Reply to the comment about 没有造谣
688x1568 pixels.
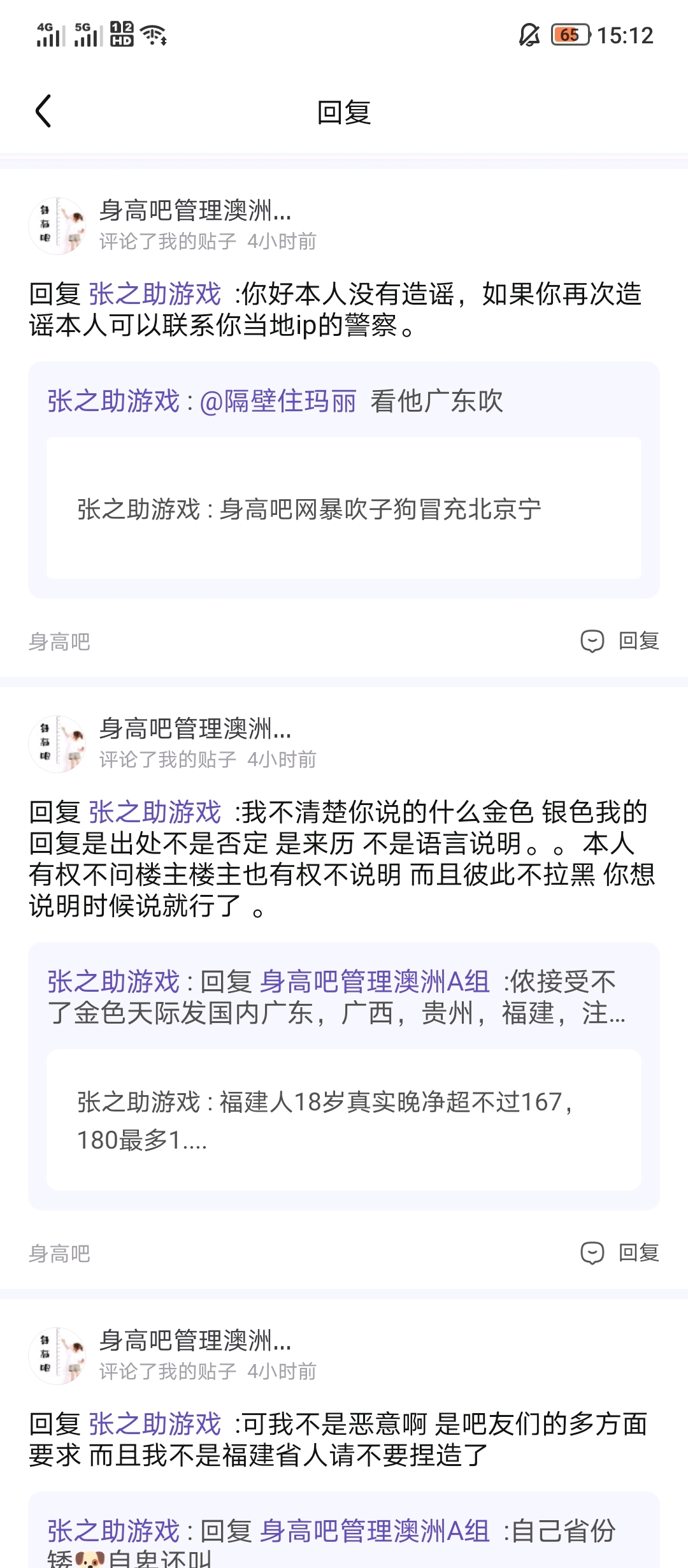tap(620, 641)
